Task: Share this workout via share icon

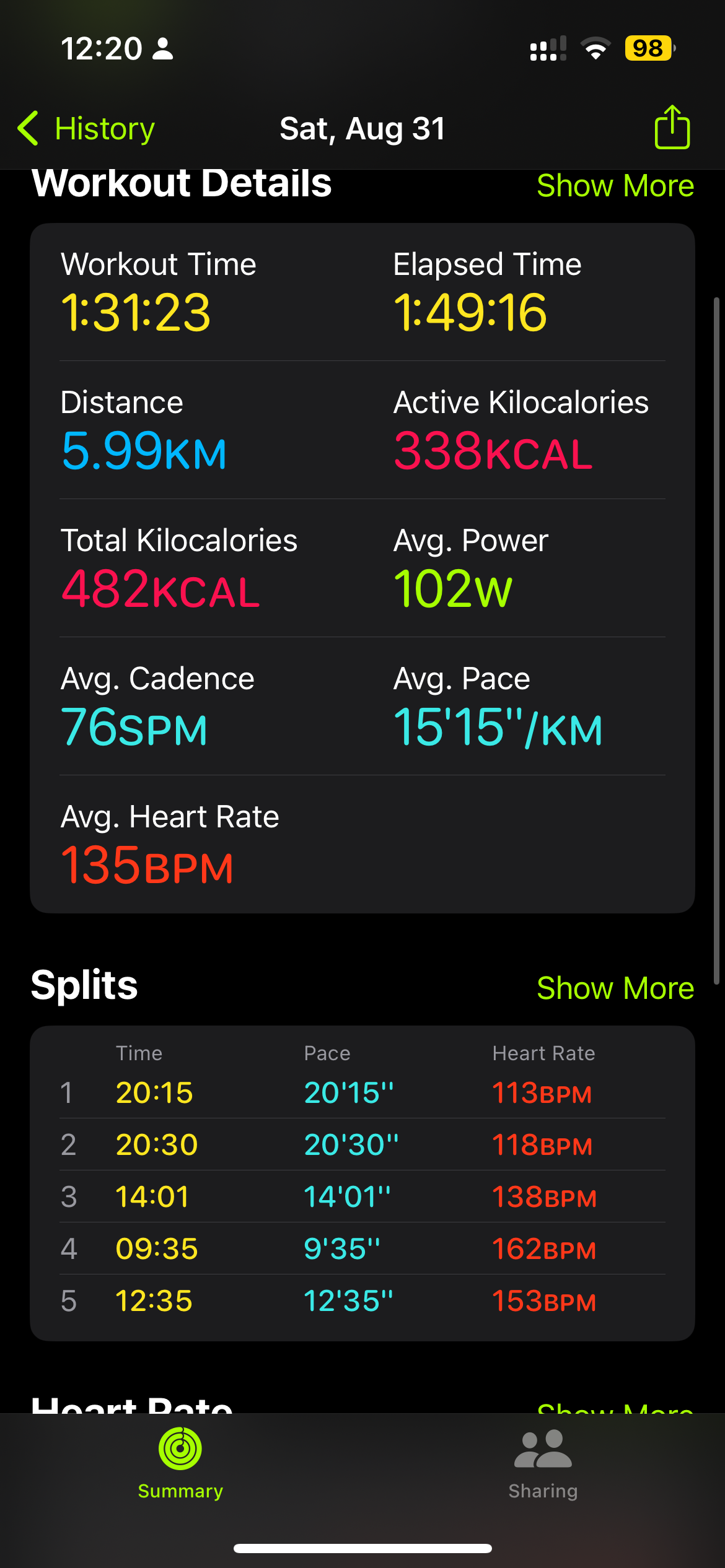Action: pos(672,127)
